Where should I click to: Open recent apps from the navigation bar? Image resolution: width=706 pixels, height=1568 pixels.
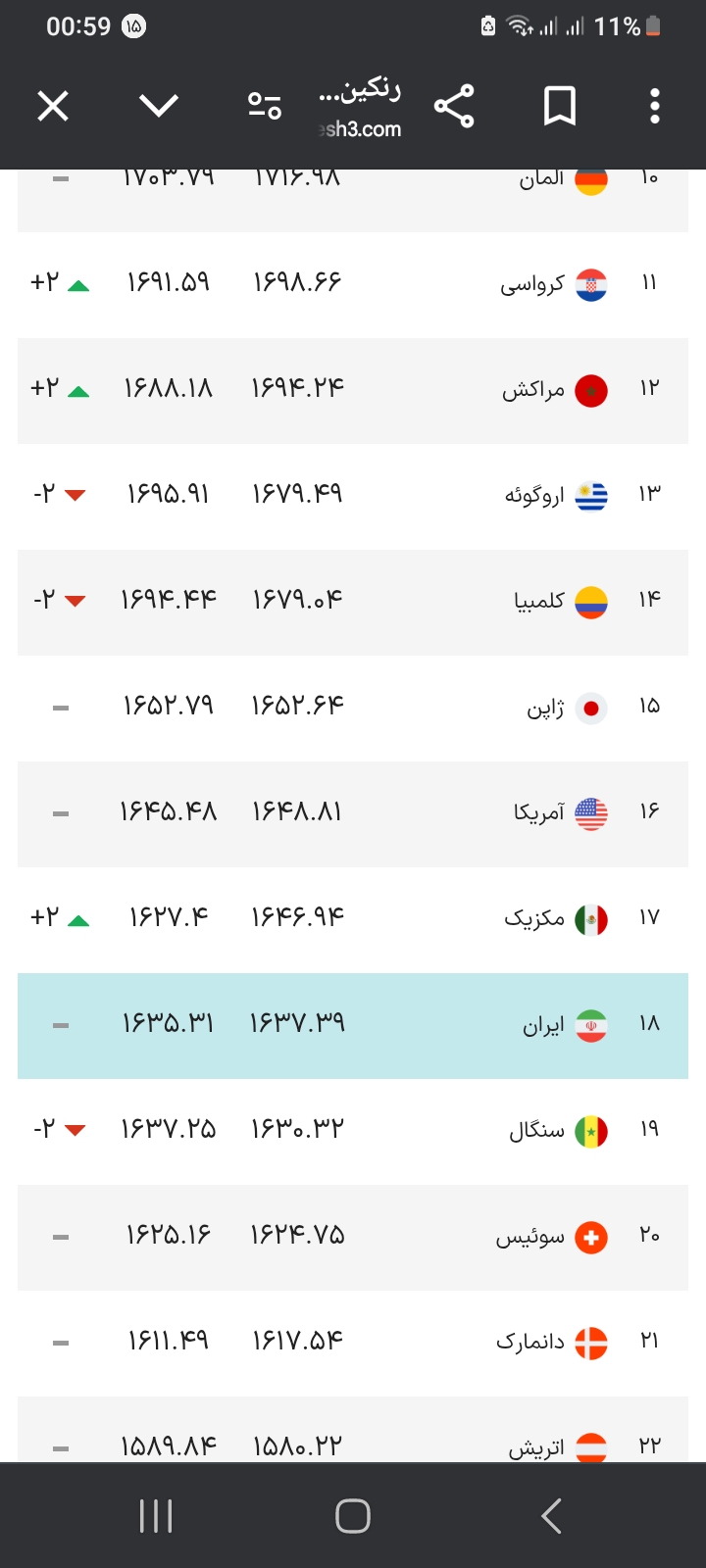(x=156, y=1515)
